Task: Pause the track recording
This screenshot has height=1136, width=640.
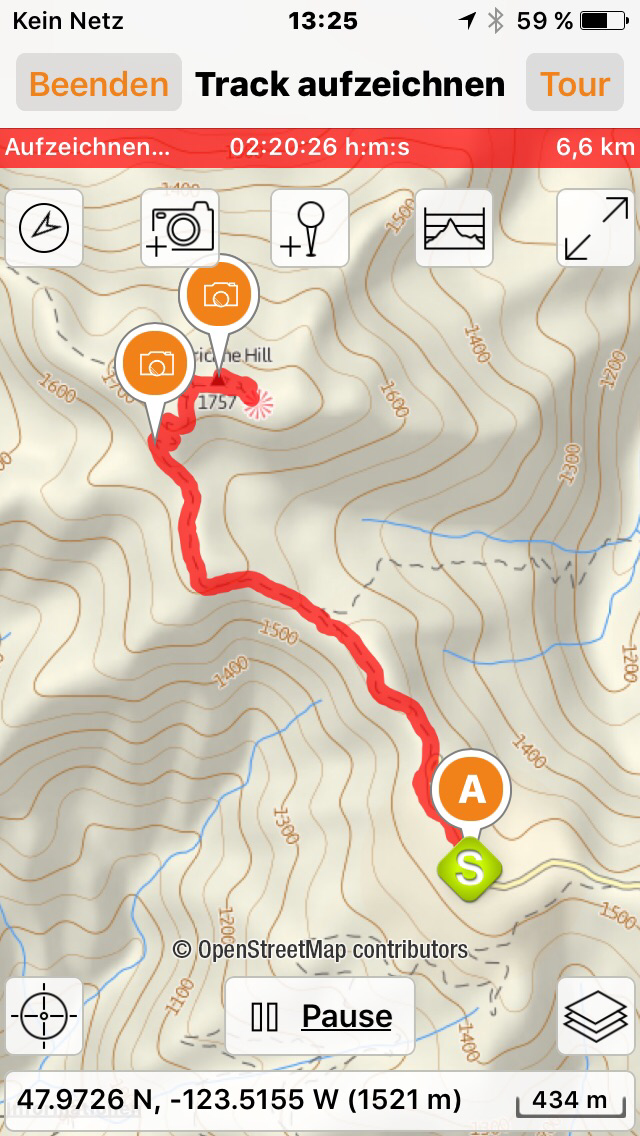Action: 320,1016
